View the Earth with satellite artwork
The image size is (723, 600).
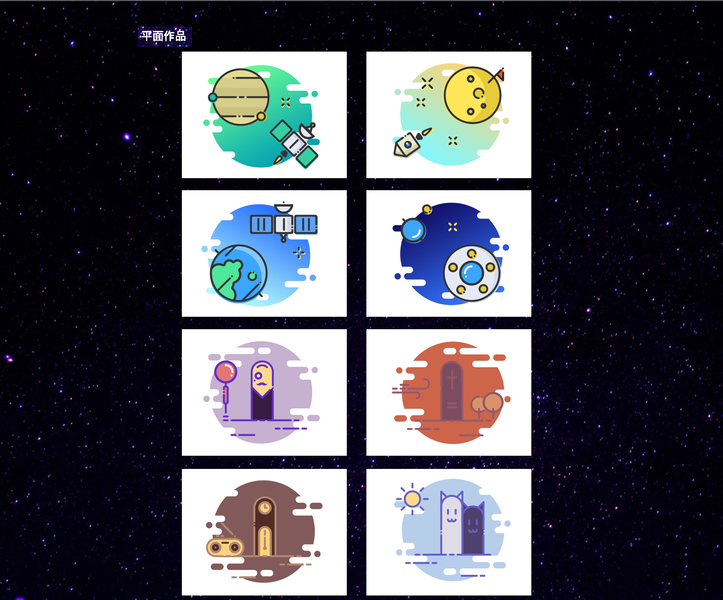click(264, 254)
